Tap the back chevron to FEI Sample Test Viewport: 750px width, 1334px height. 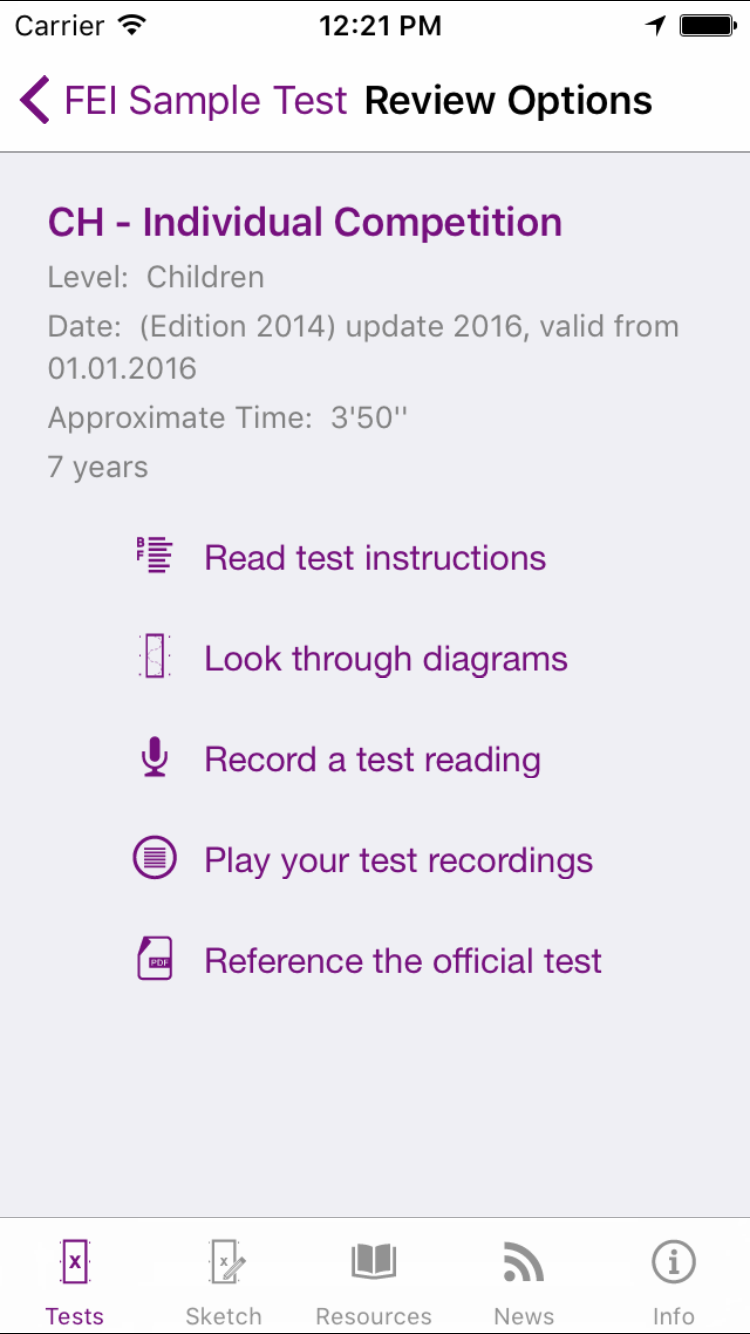point(32,100)
